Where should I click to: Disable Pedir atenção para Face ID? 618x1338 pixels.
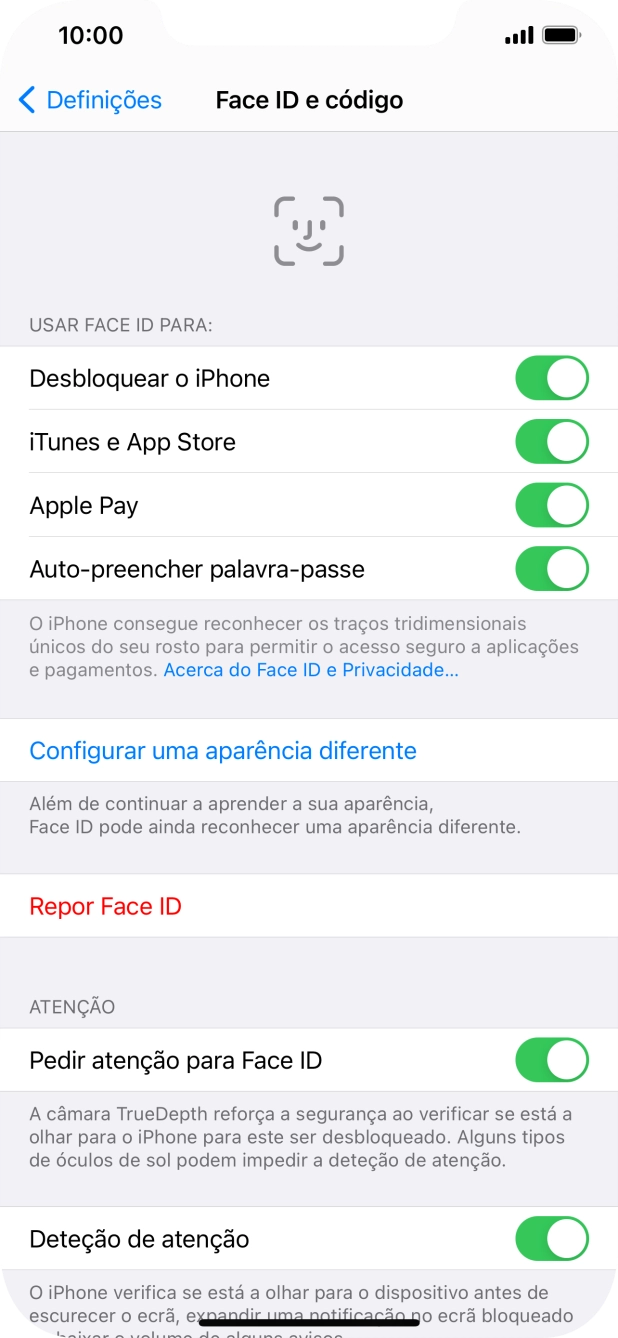click(551, 1060)
